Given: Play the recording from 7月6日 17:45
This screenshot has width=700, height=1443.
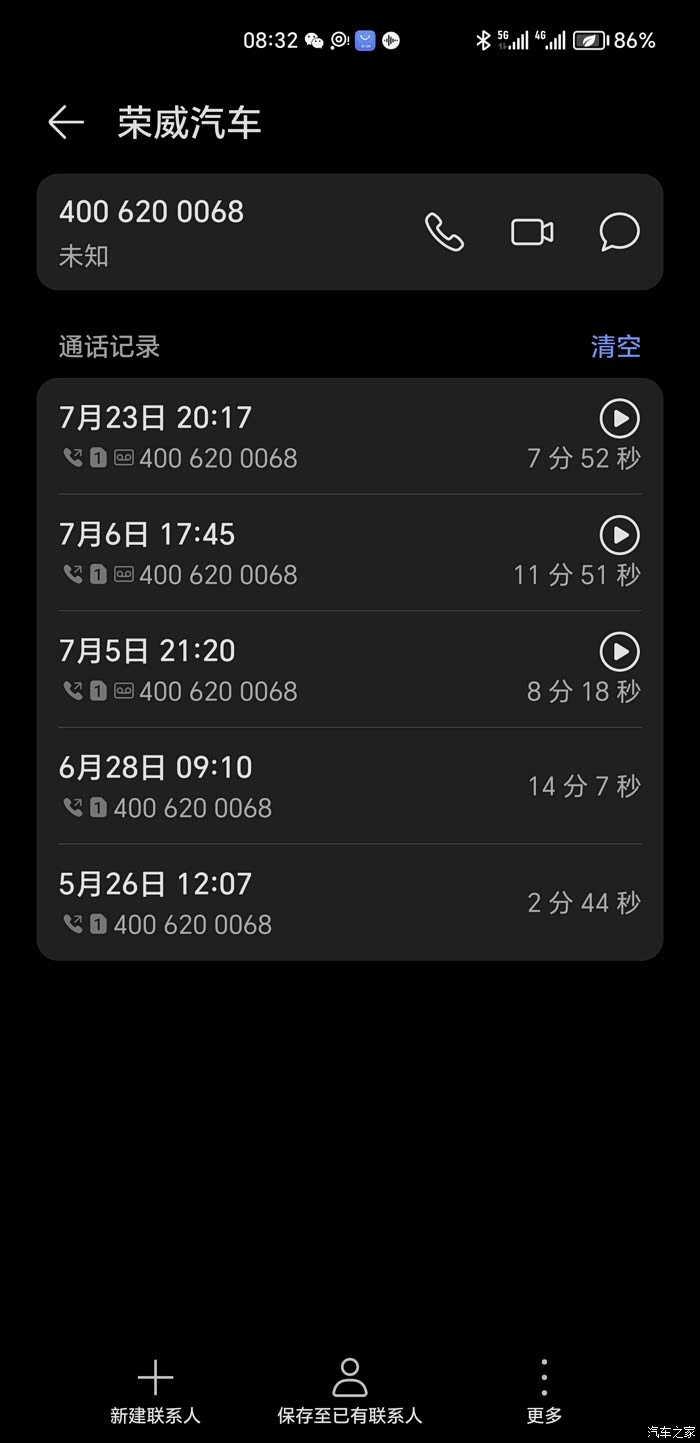Looking at the screenshot, I should [x=619, y=535].
